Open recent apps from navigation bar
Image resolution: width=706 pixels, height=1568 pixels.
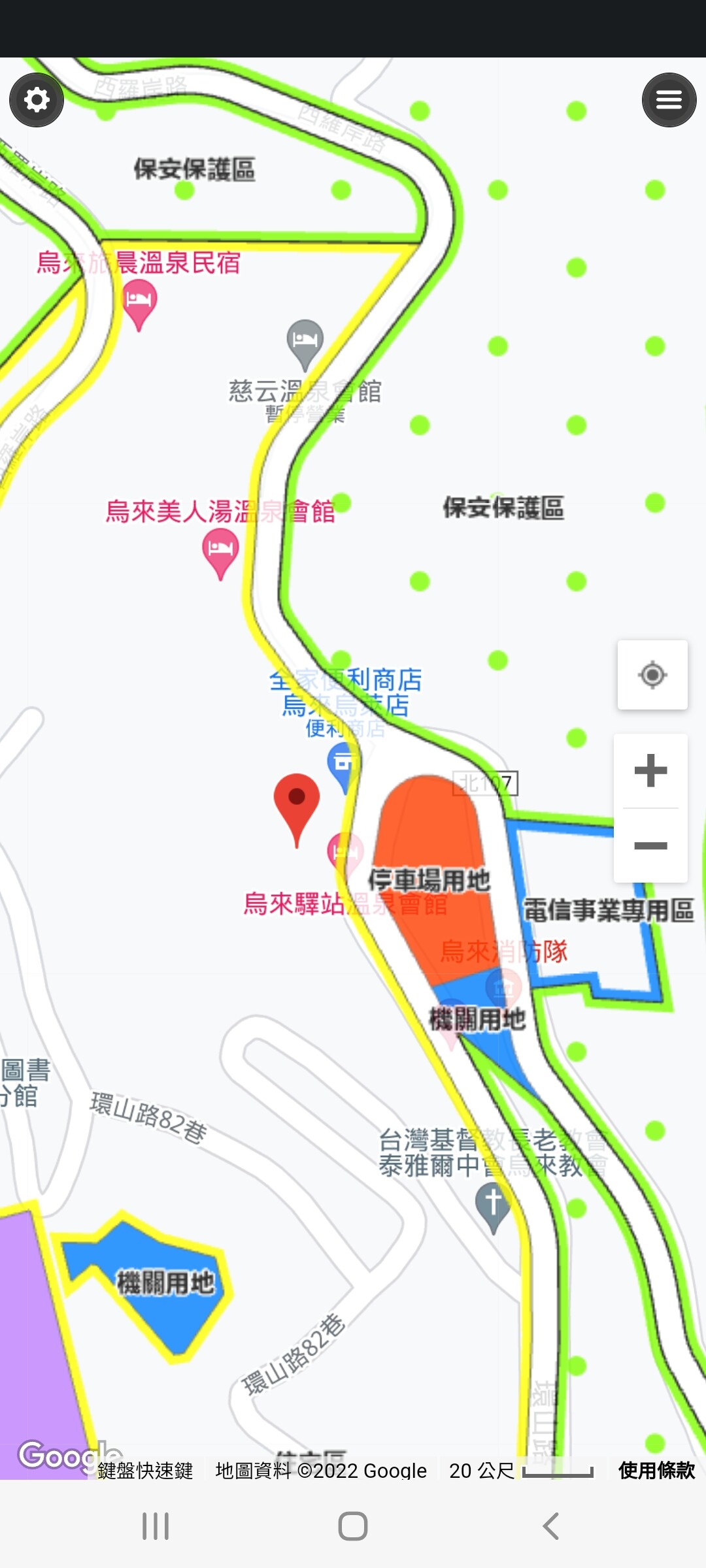click(156, 1526)
